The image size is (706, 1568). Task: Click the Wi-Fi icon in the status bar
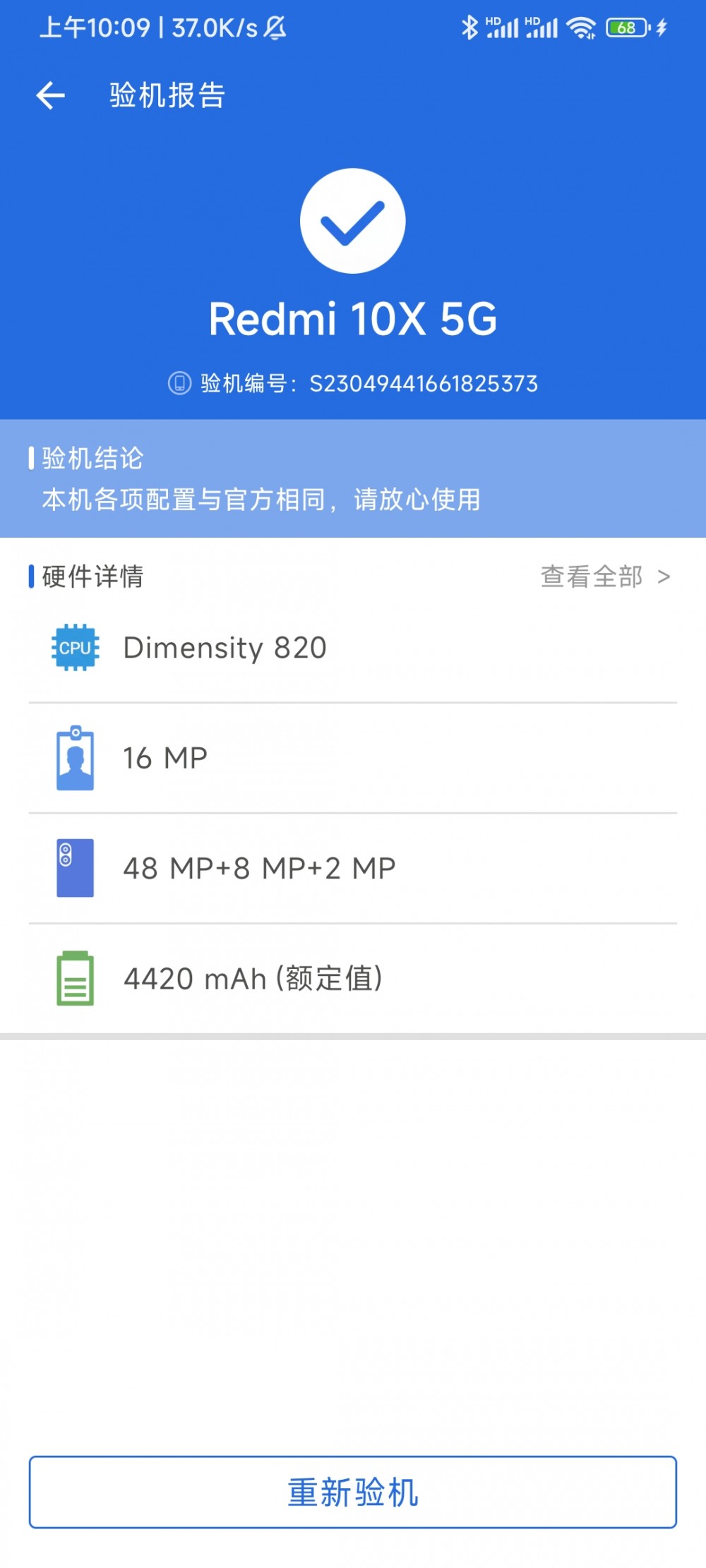580,27
